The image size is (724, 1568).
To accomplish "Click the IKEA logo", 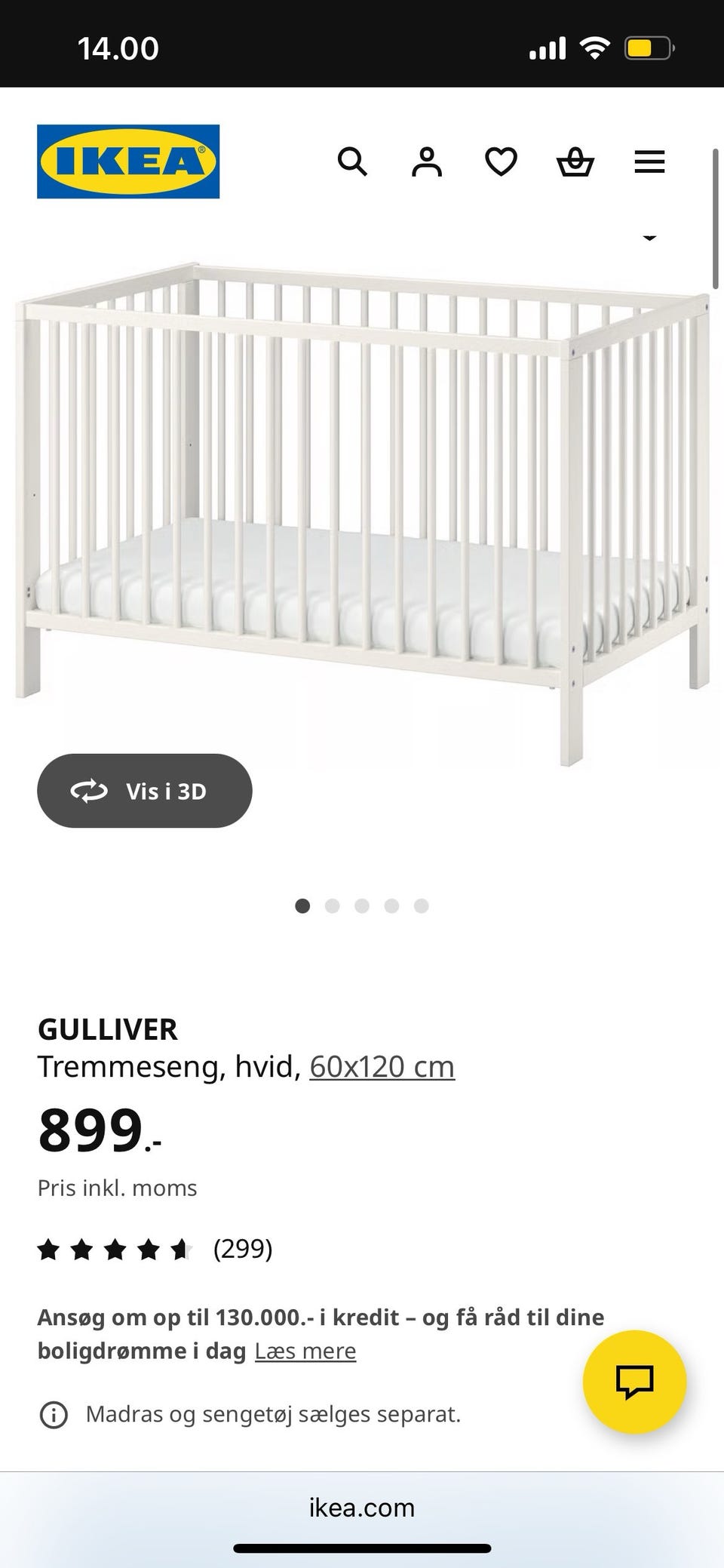I will click(127, 161).
